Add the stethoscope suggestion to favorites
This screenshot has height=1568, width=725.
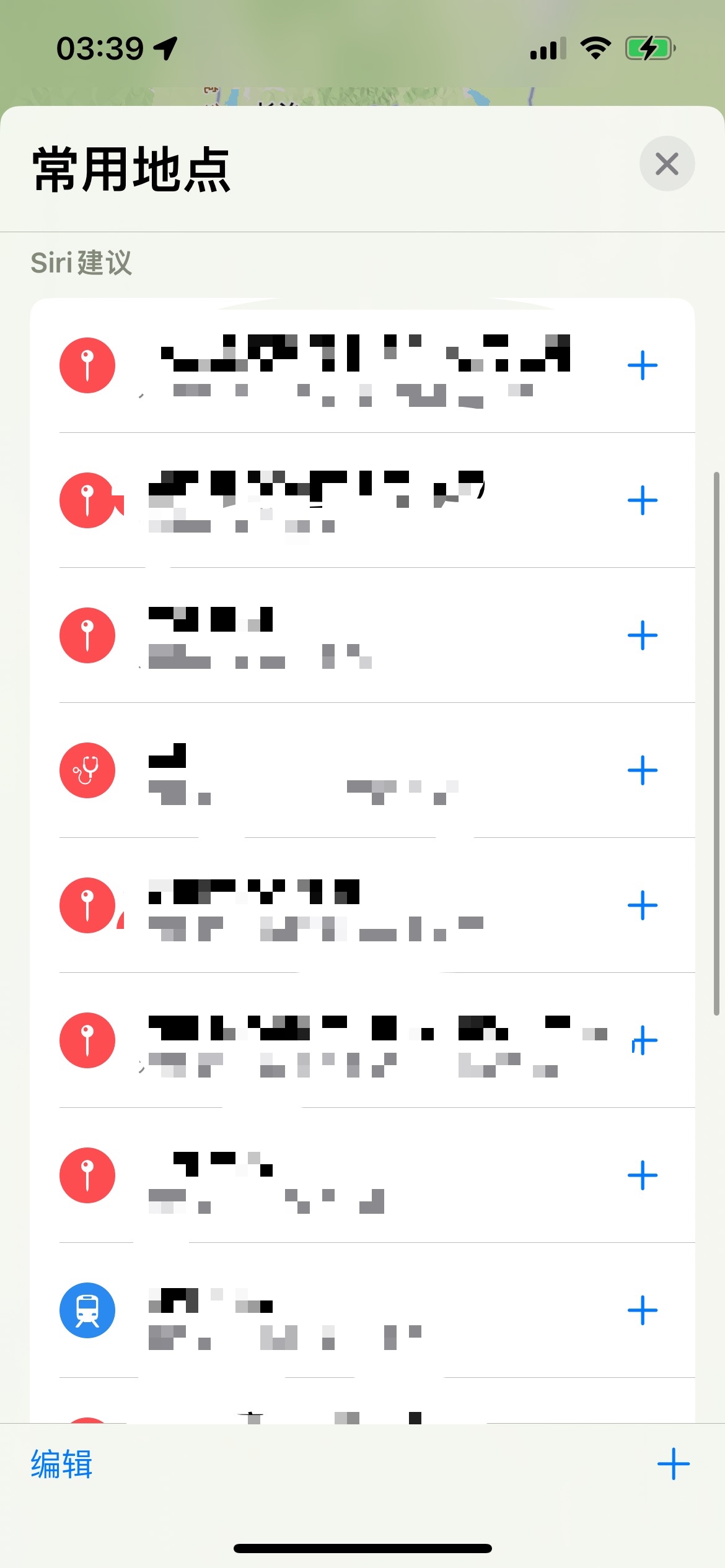(x=642, y=770)
